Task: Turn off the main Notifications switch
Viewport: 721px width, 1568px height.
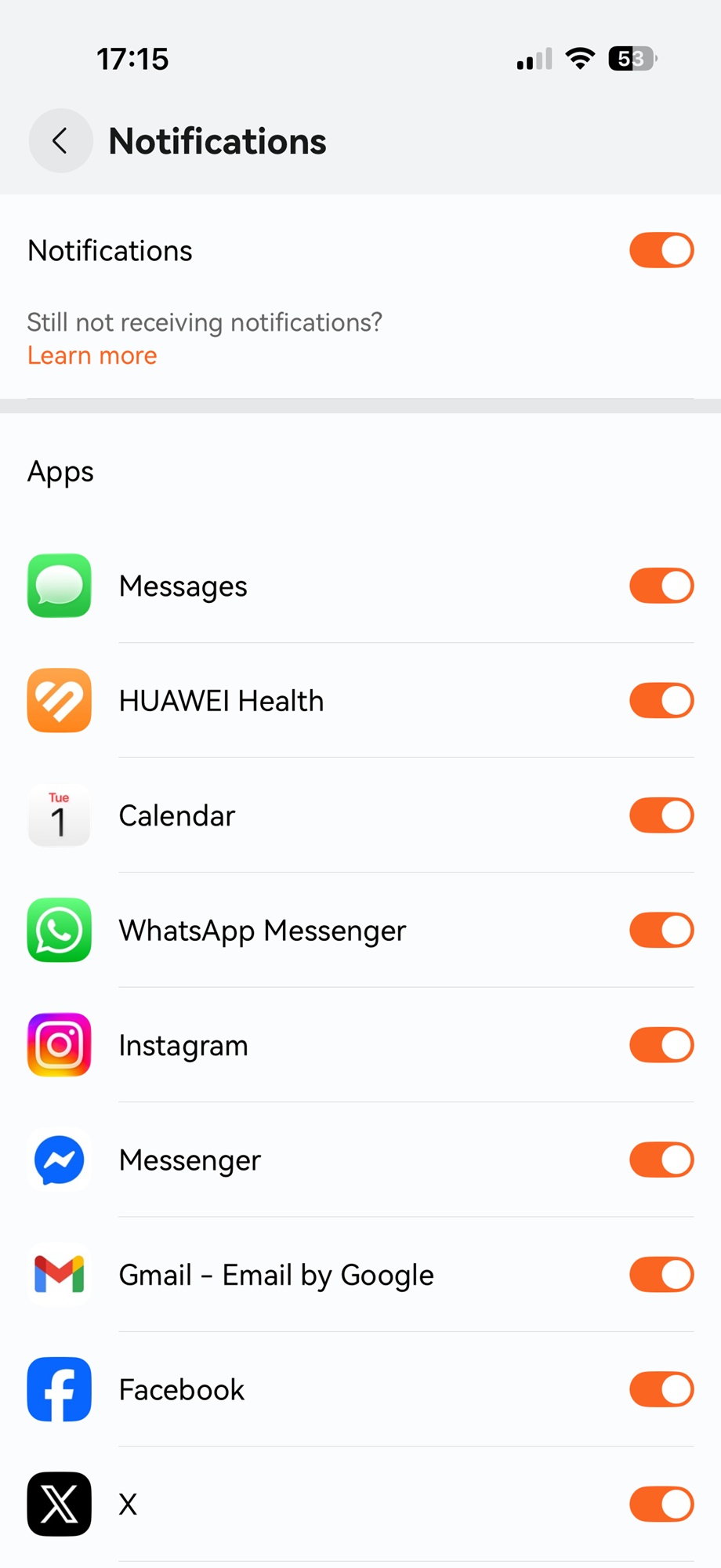Action: point(661,250)
